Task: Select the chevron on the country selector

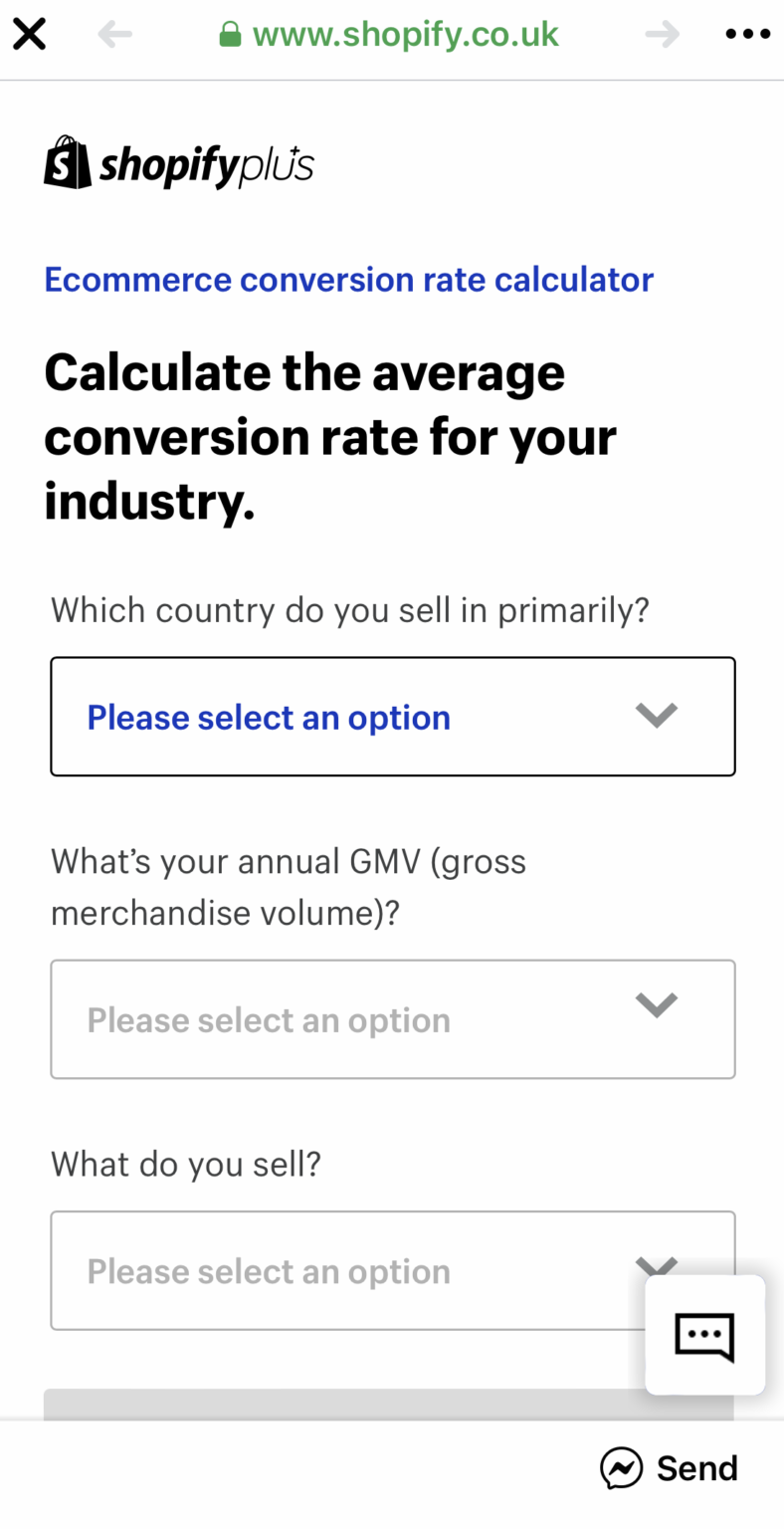Action: pos(656,716)
